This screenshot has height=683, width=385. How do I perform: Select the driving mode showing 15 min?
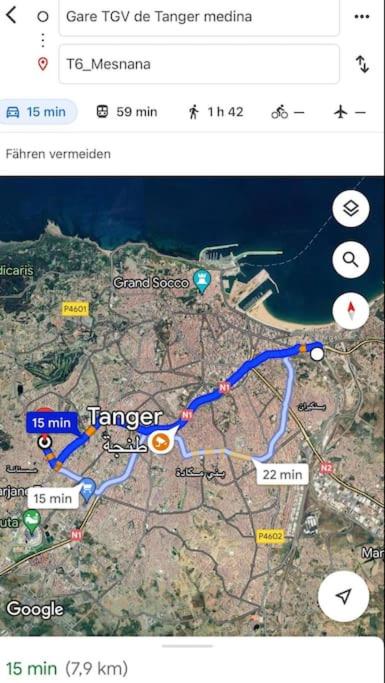[x=37, y=112]
